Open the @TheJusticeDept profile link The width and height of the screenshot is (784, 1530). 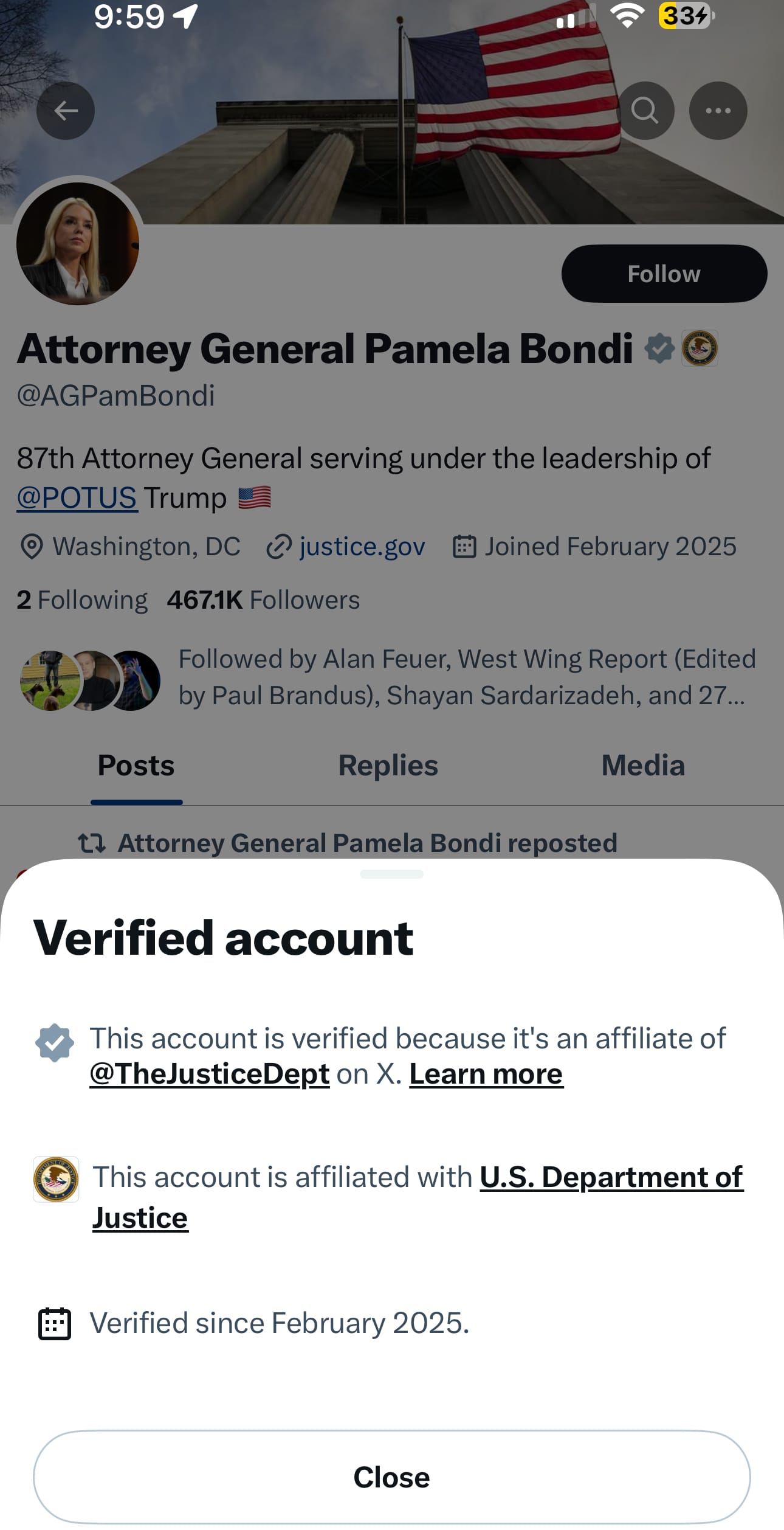pos(210,1074)
